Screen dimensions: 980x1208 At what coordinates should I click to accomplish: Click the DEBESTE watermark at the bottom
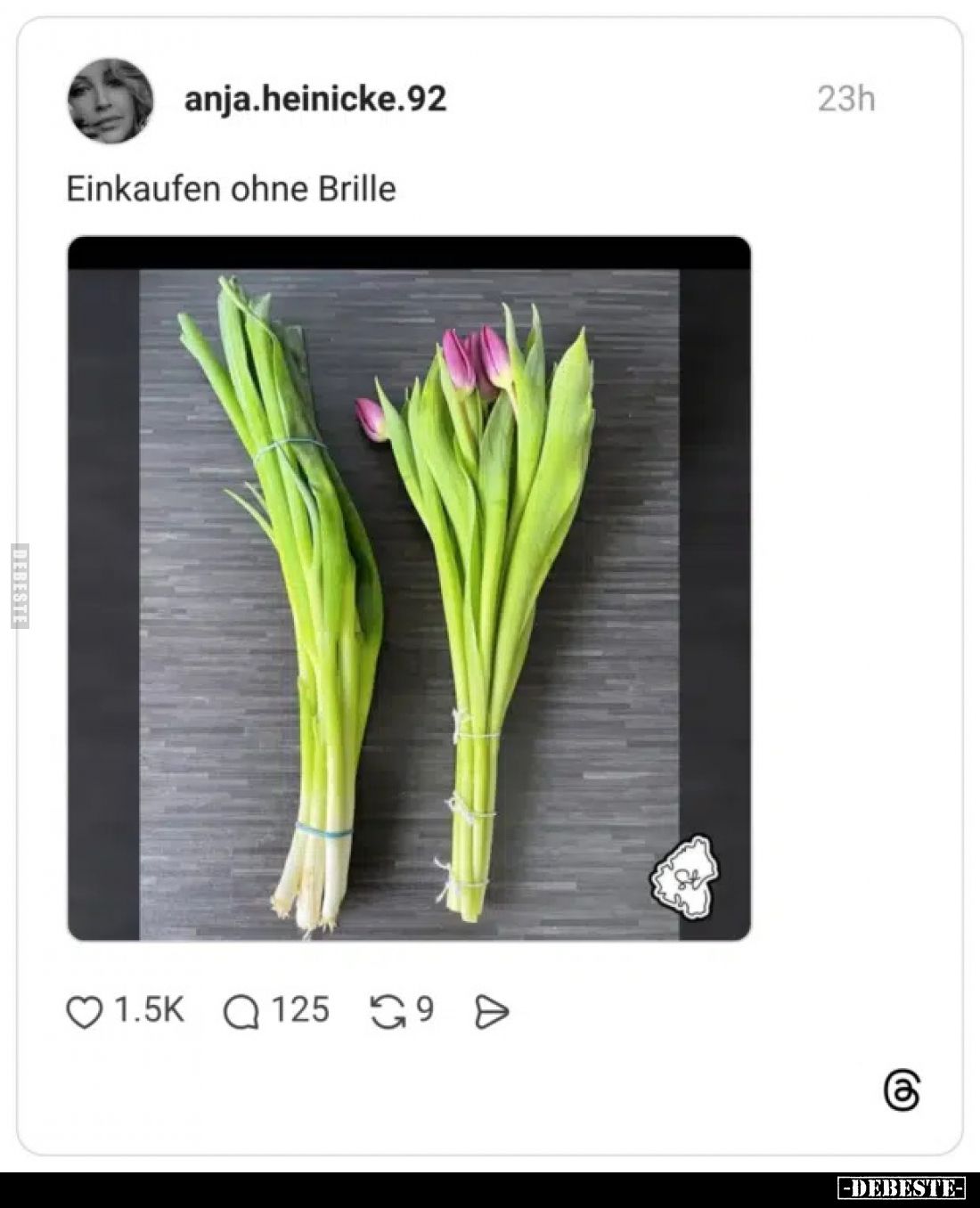(x=900, y=1186)
